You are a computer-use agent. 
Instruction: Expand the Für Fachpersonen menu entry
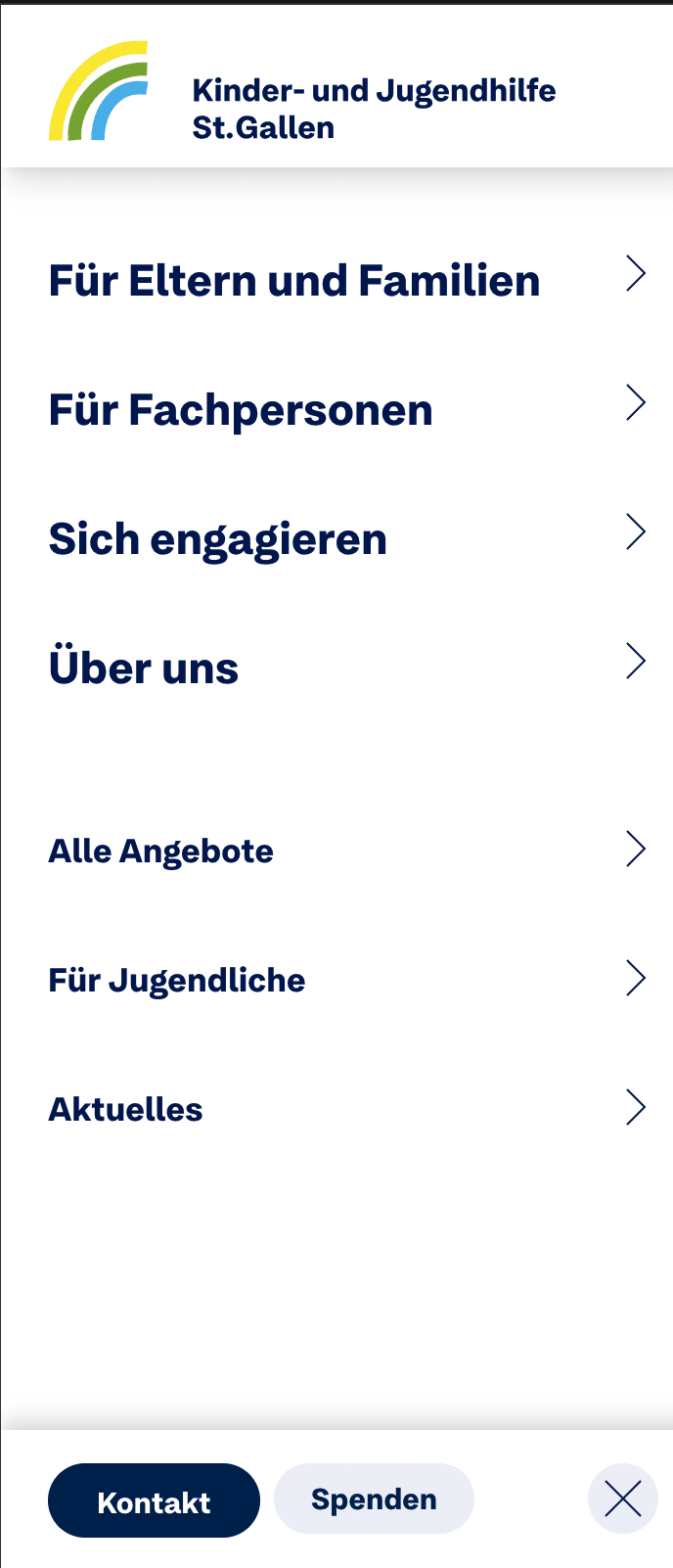[x=241, y=410]
